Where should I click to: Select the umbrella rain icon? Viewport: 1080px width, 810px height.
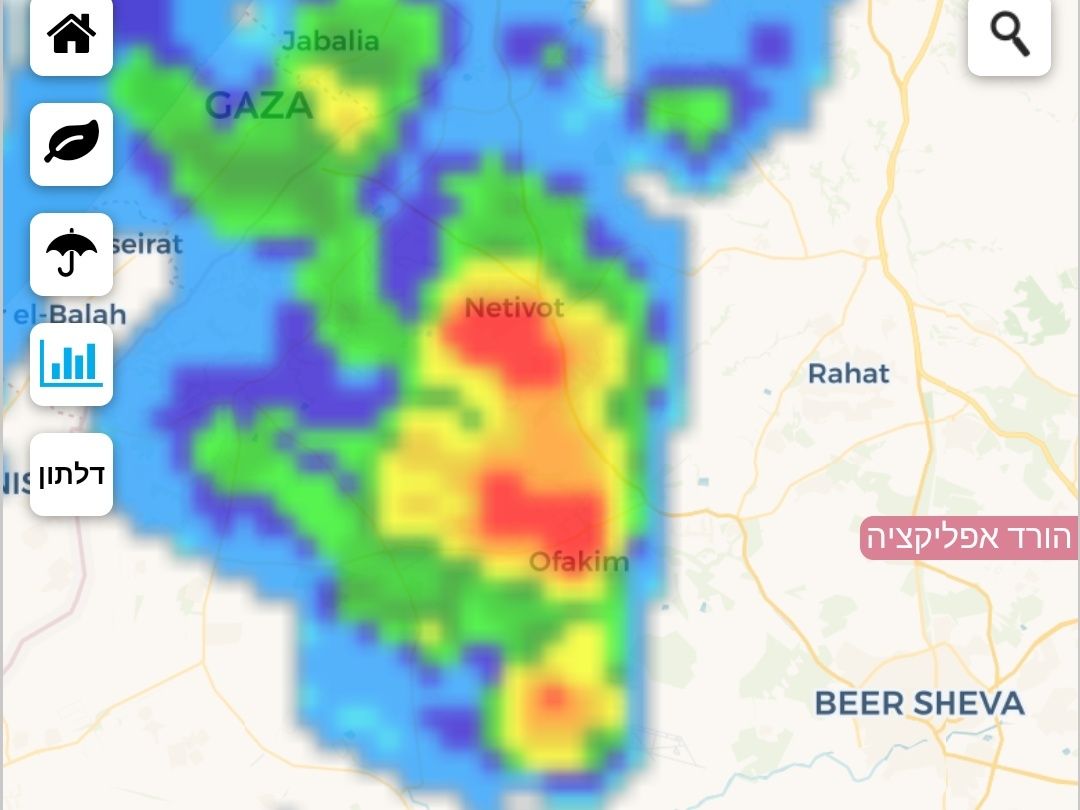tap(71, 254)
